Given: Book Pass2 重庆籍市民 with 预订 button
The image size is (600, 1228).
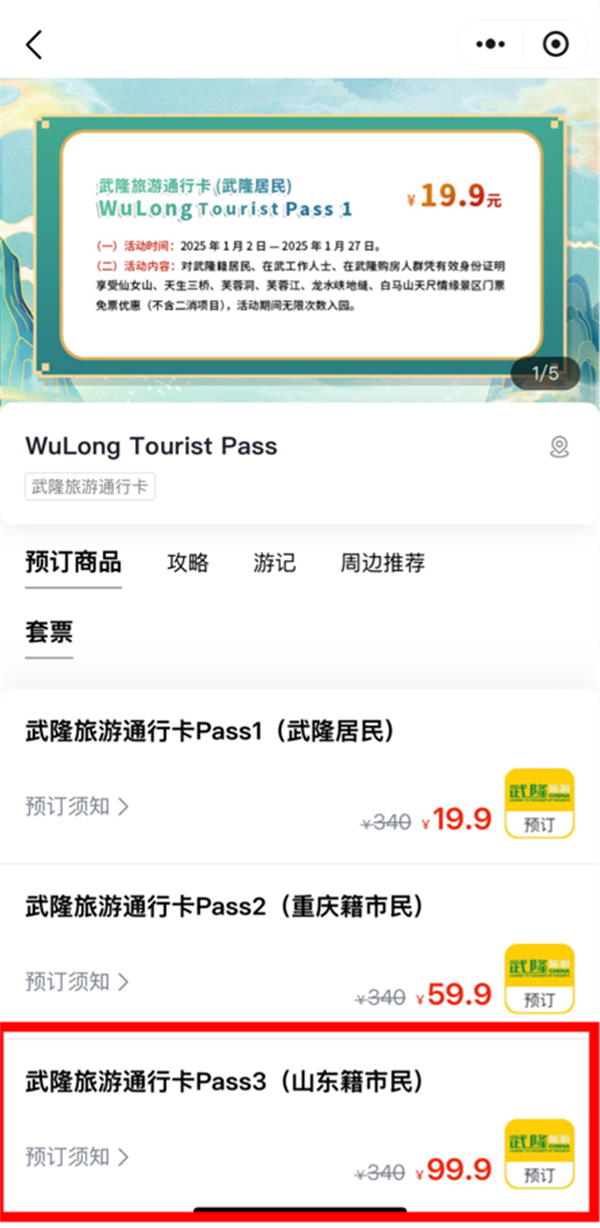Looking at the screenshot, I should [x=540, y=978].
